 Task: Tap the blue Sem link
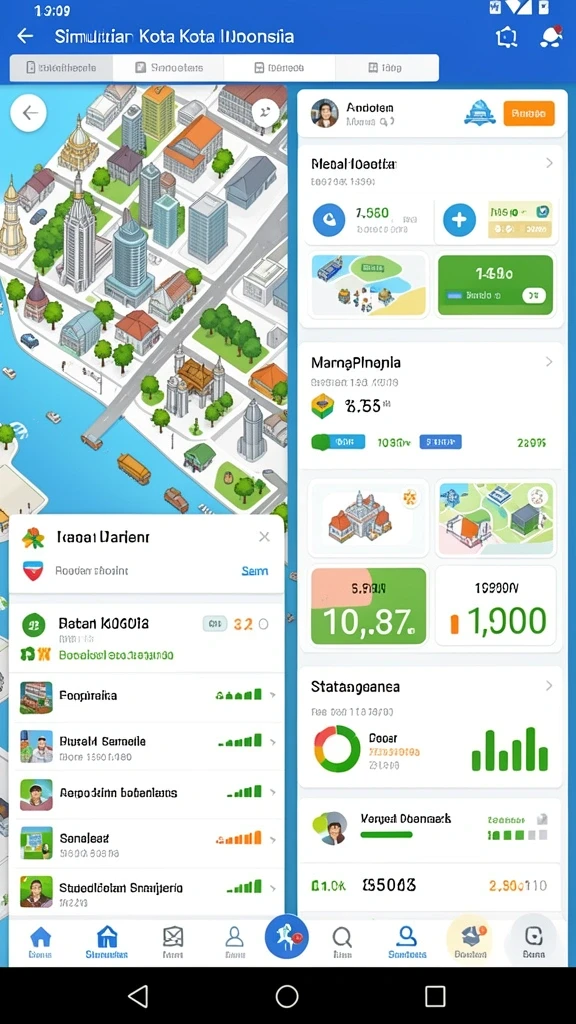pyautogui.click(x=254, y=571)
